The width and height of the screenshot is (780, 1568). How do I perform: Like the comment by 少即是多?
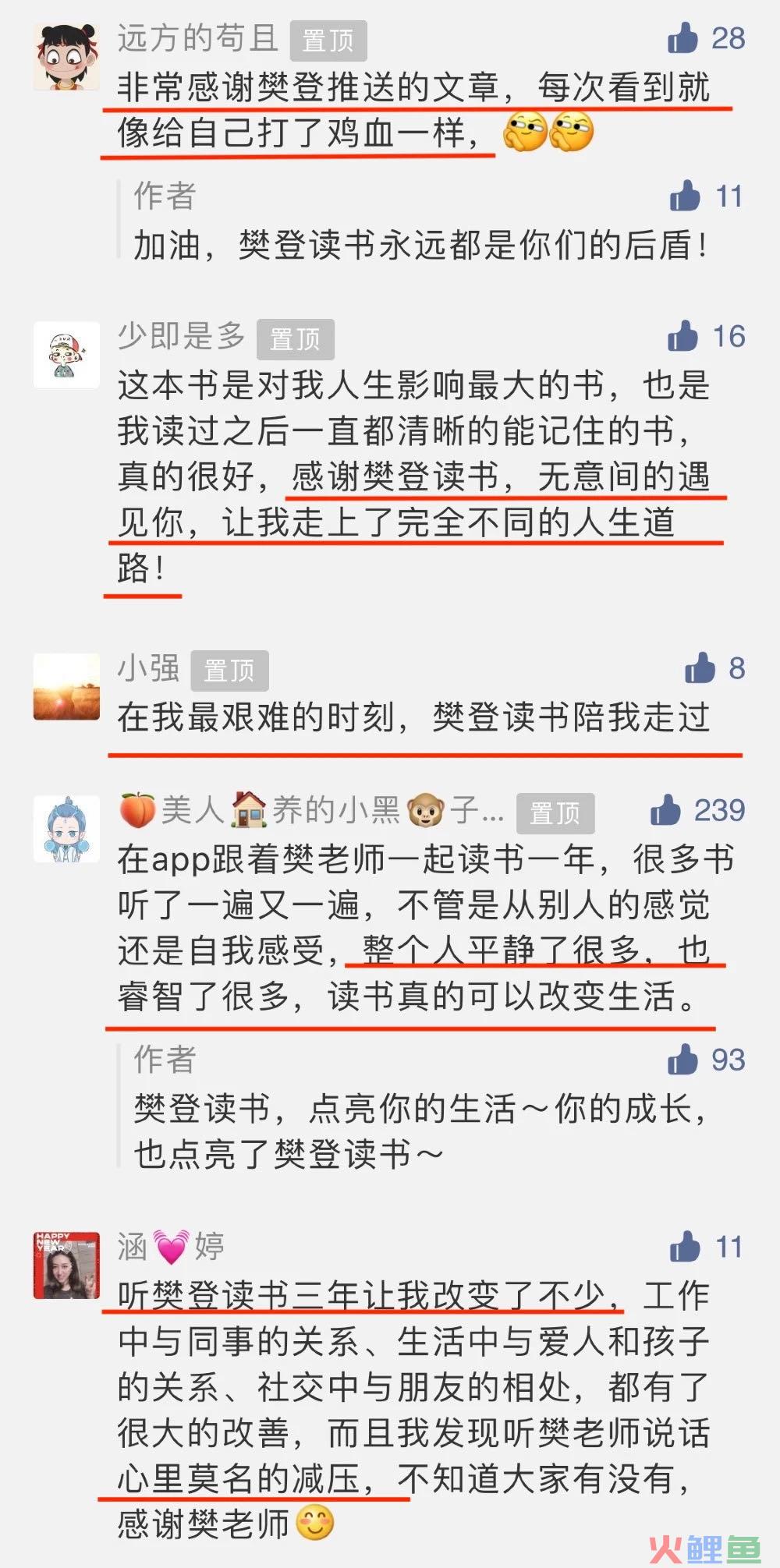pyautogui.click(x=683, y=336)
